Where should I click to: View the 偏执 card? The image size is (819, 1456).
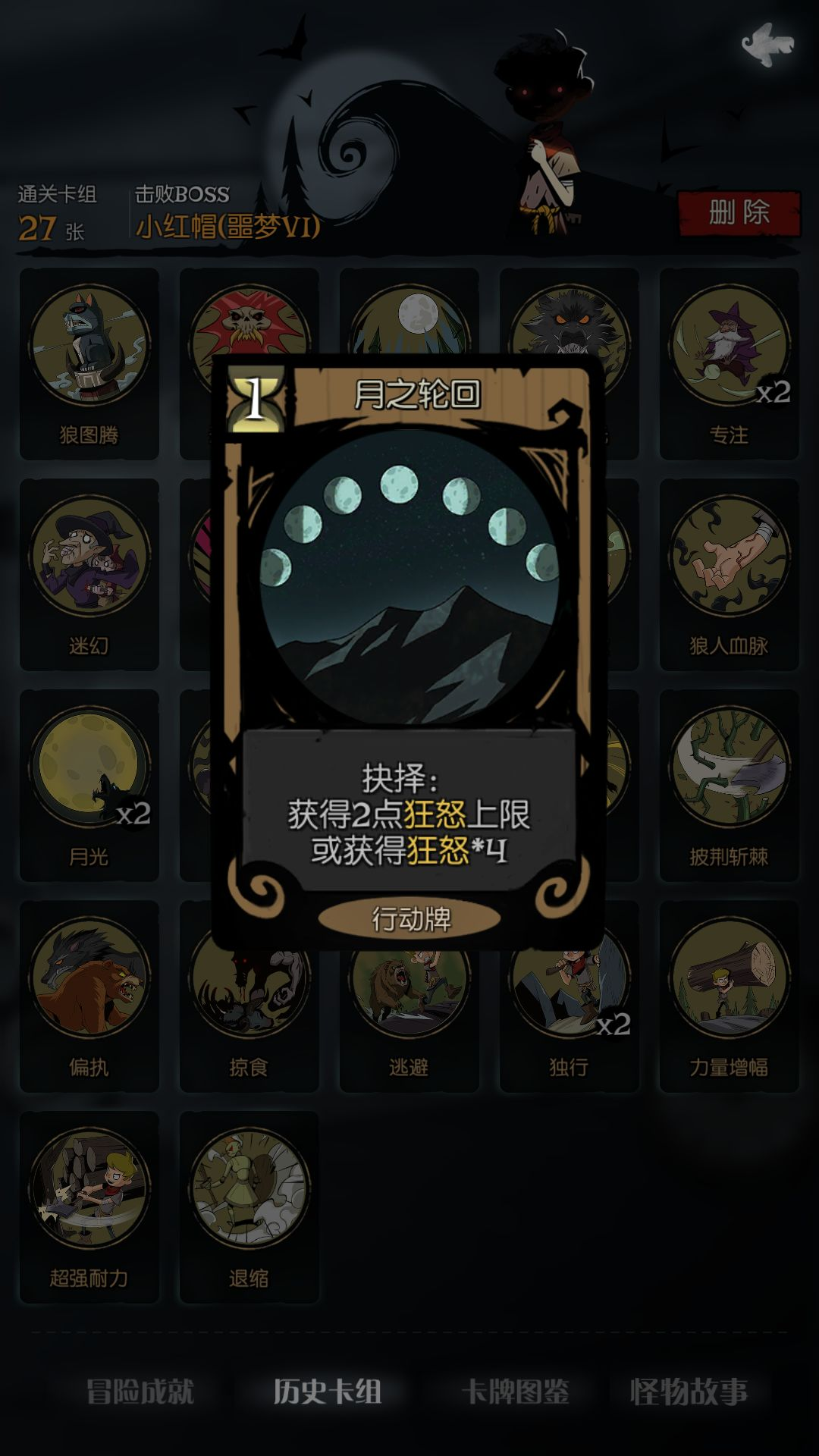pos(89,995)
